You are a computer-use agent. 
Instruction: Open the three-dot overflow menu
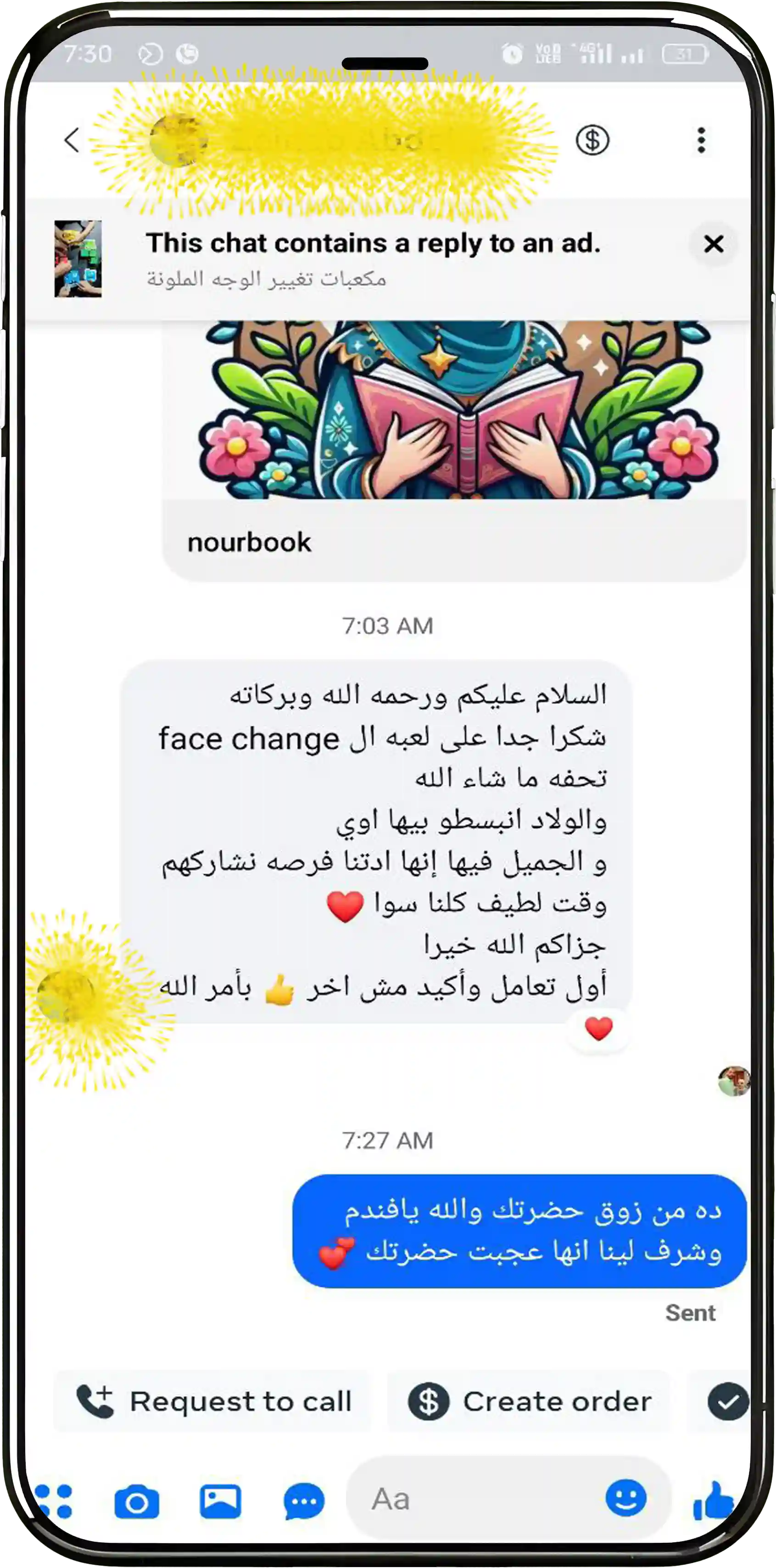pos(701,140)
